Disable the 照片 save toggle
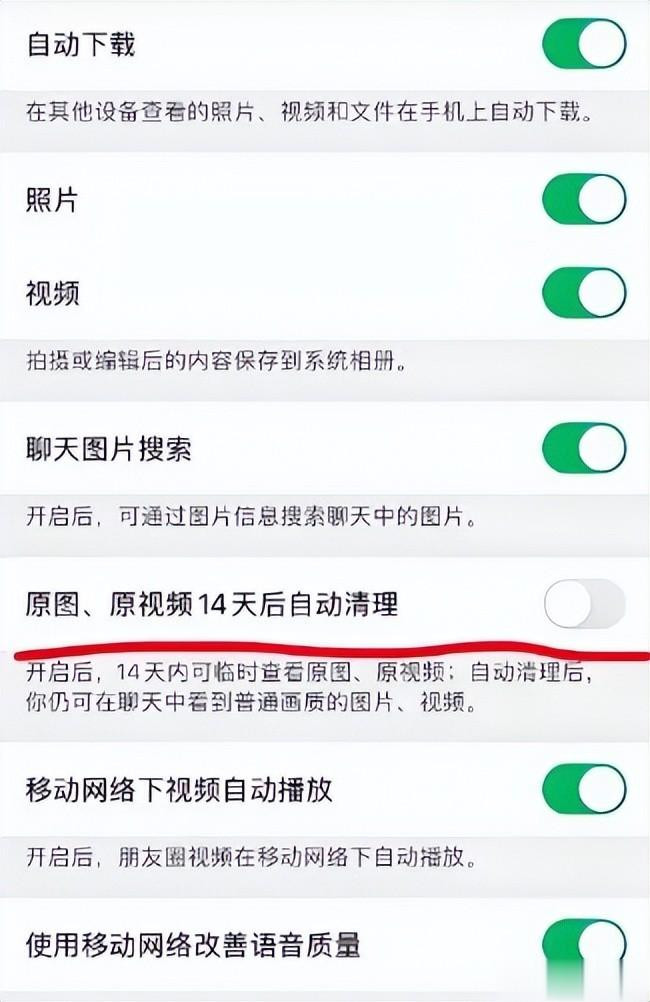The width and height of the screenshot is (650, 1002). pos(584,199)
